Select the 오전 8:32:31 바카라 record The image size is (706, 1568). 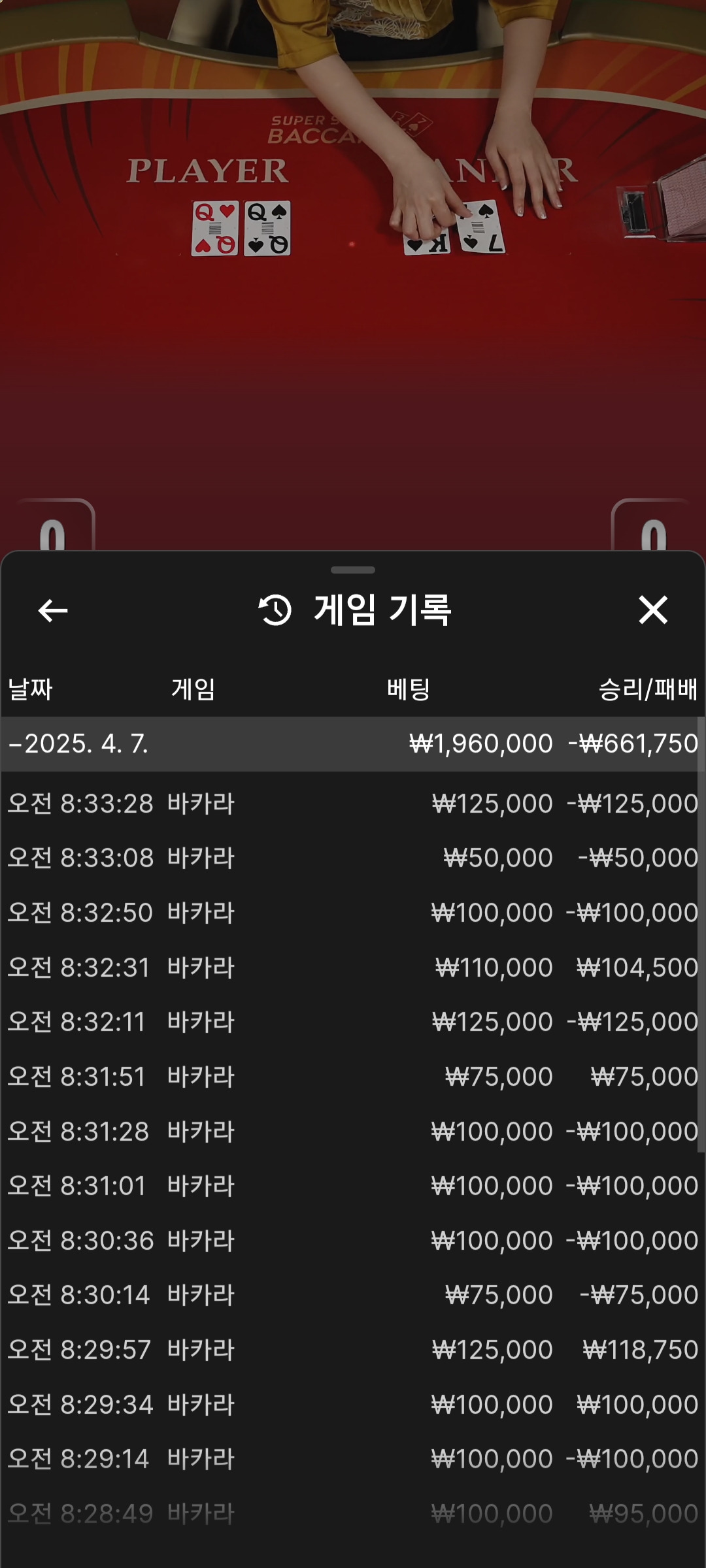pyautogui.click(x=352, y=968)
